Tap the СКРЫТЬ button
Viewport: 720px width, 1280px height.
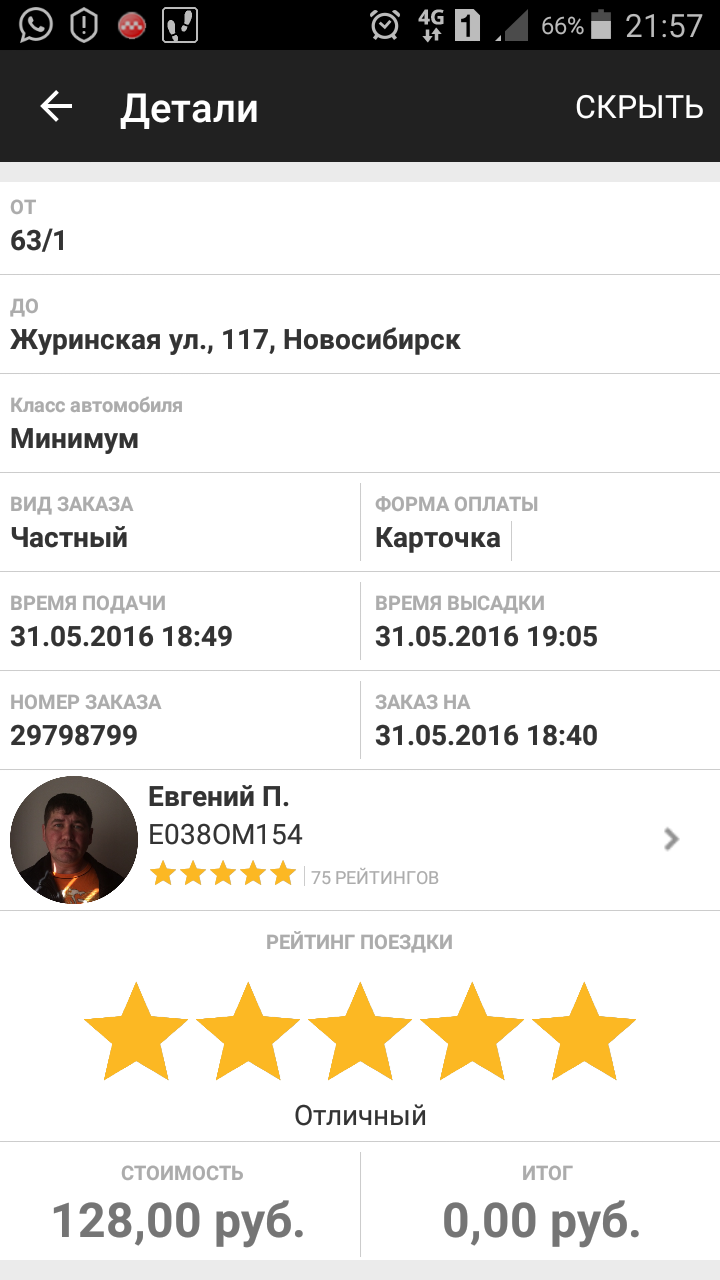(x=639, y=107)
